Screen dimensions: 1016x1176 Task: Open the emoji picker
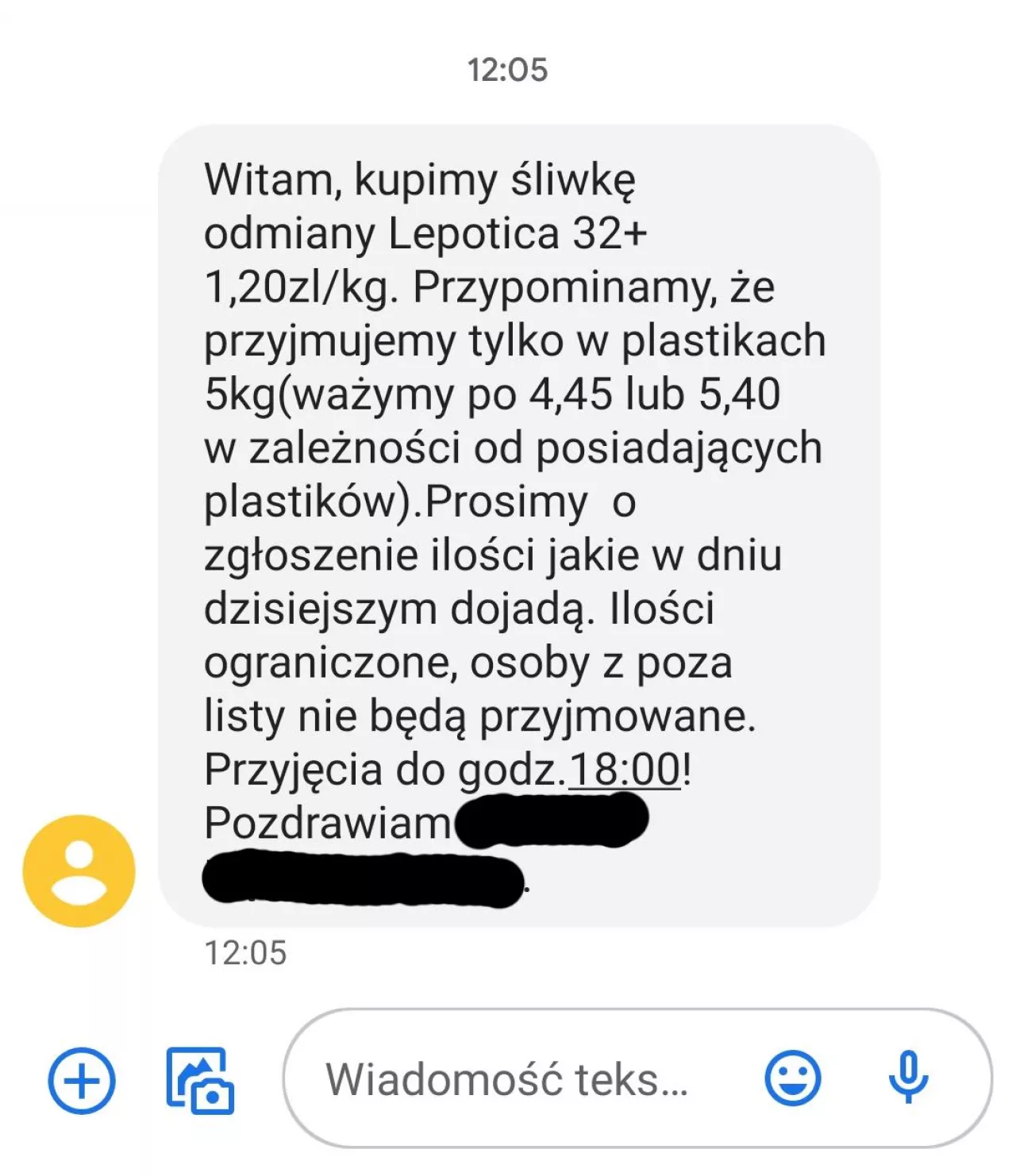tap(792, 1078)
